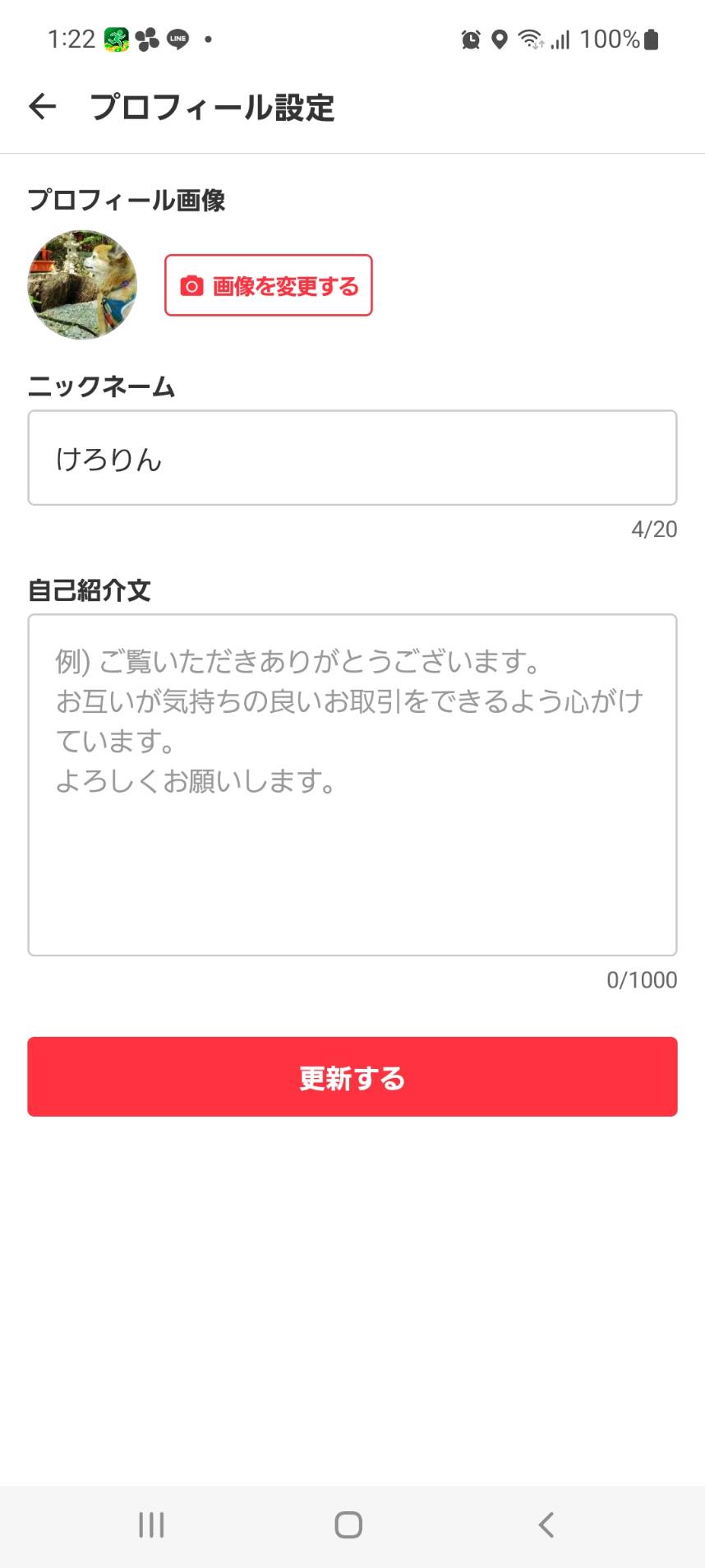
Task: Edit the ニックネーム field
Action: click(x=352, y=458)
